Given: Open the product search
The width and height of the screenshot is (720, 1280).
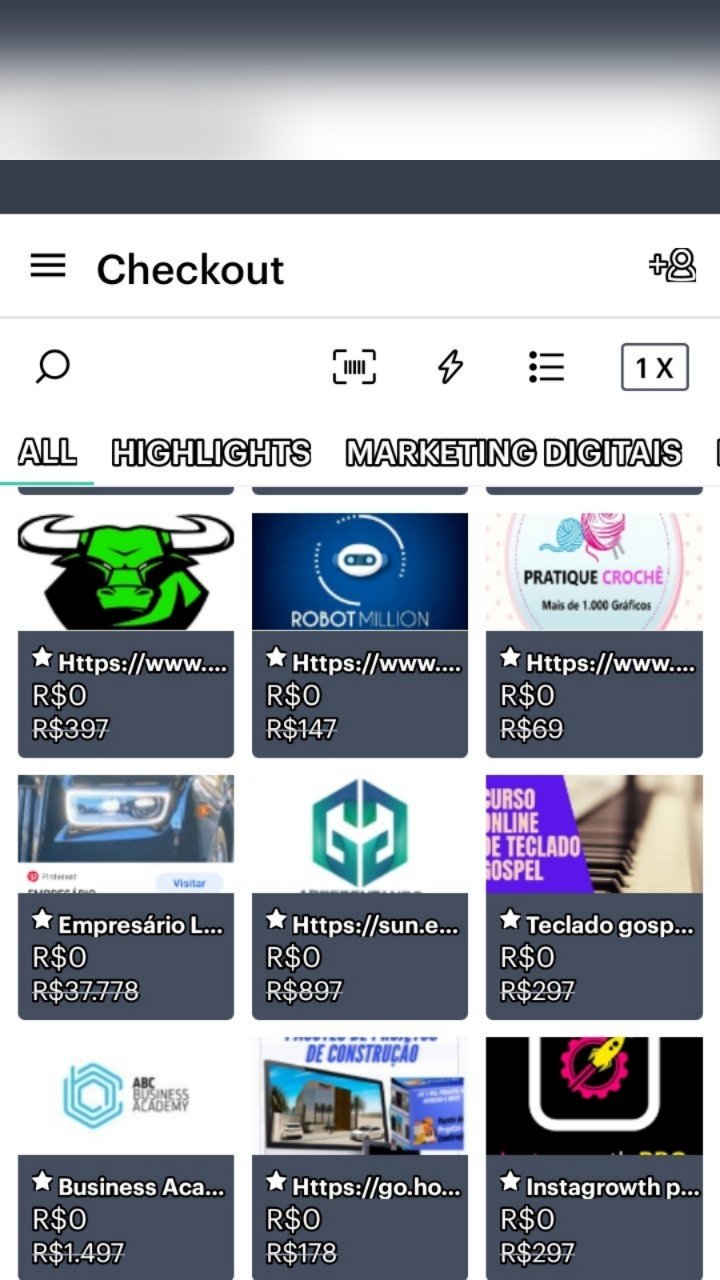Looking at the screenshot, I should [52, 367].
